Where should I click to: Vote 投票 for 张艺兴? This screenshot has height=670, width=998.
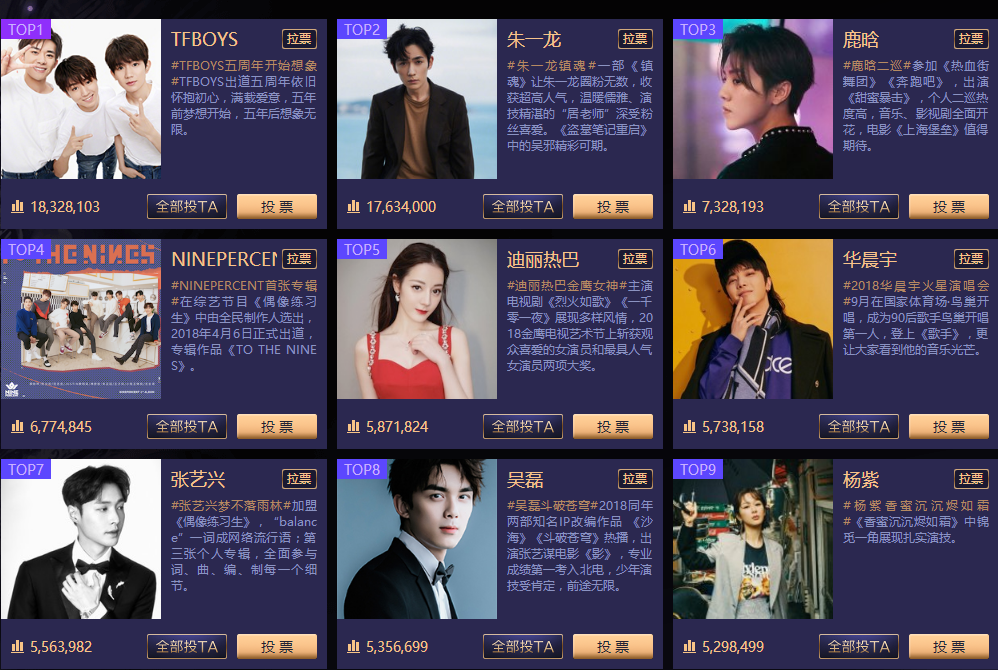(277, 647)
